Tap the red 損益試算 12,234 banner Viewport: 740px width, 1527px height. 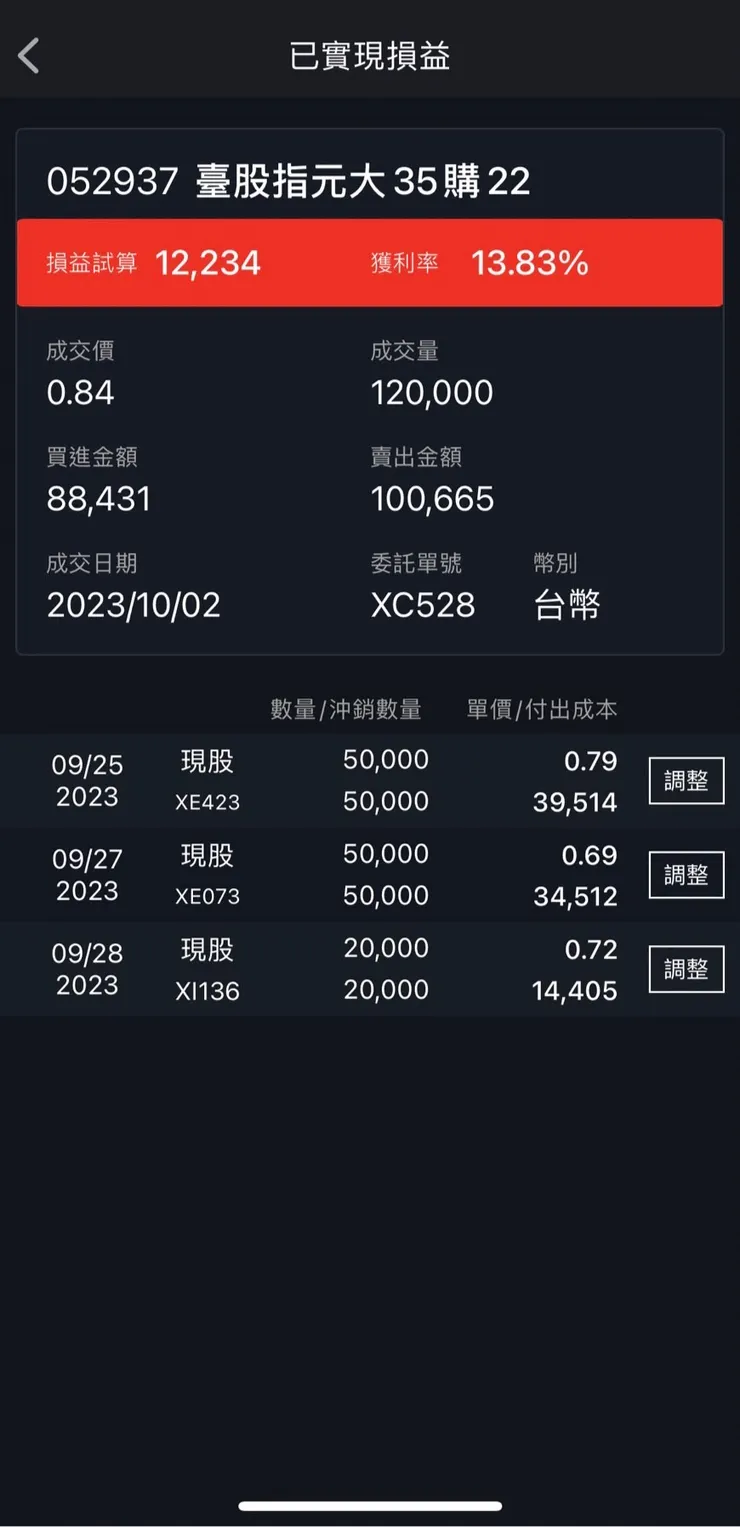coord(370,262)
